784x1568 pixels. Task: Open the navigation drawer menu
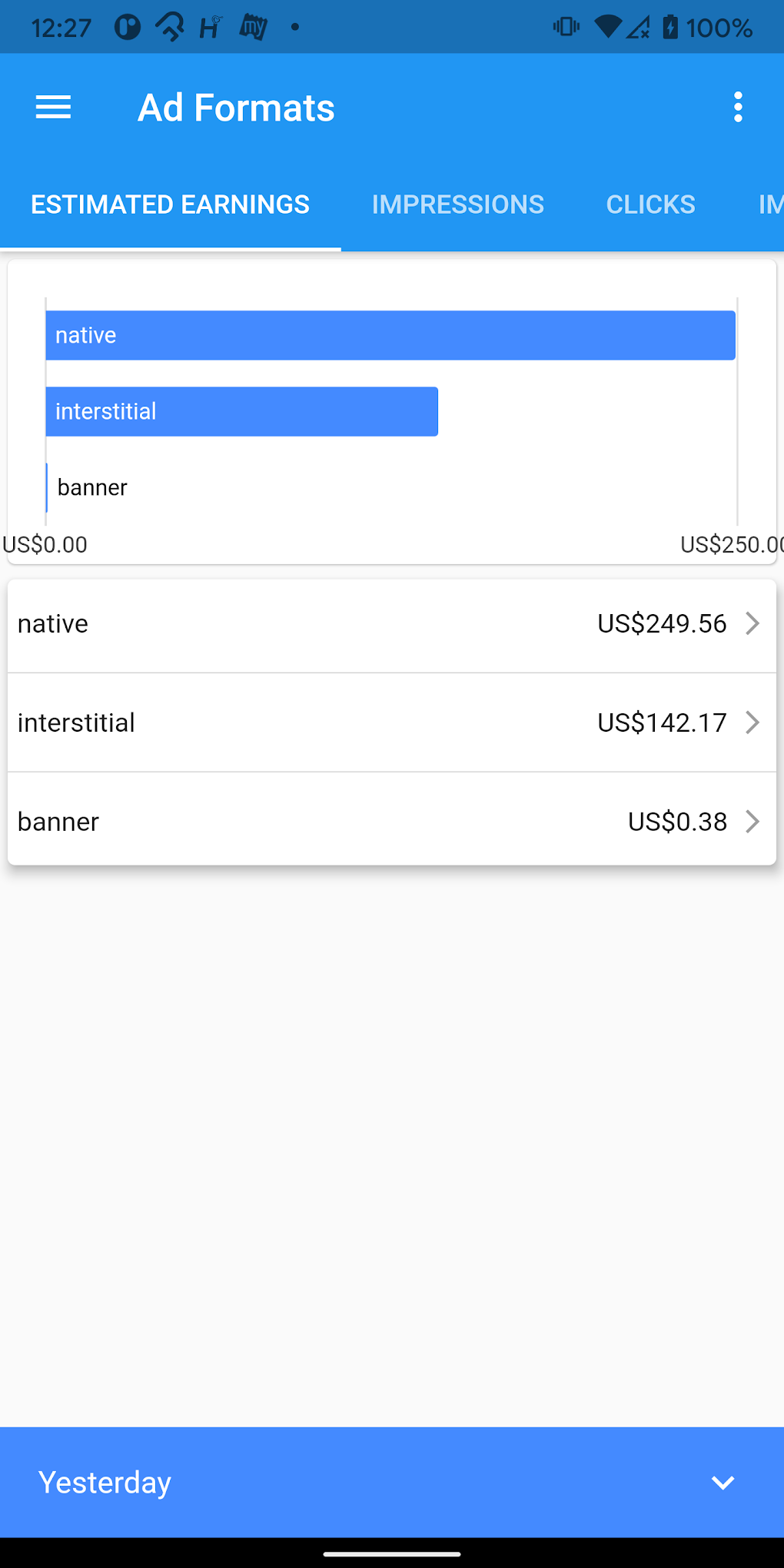coord(52,107)
